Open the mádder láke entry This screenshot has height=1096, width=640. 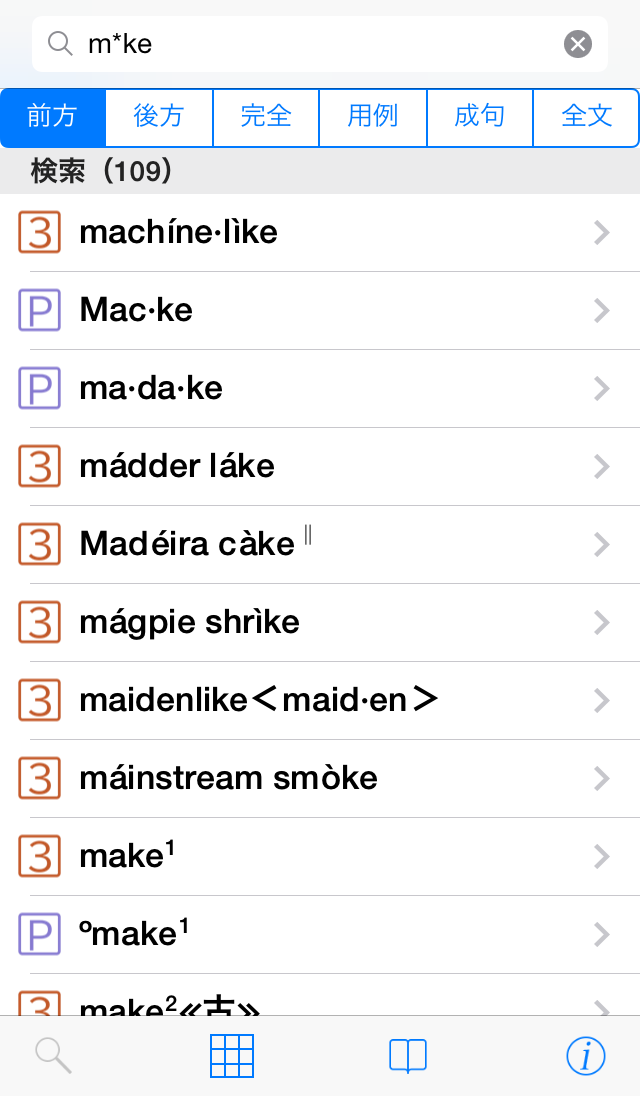pyautogui.click(x=320, y=466)
